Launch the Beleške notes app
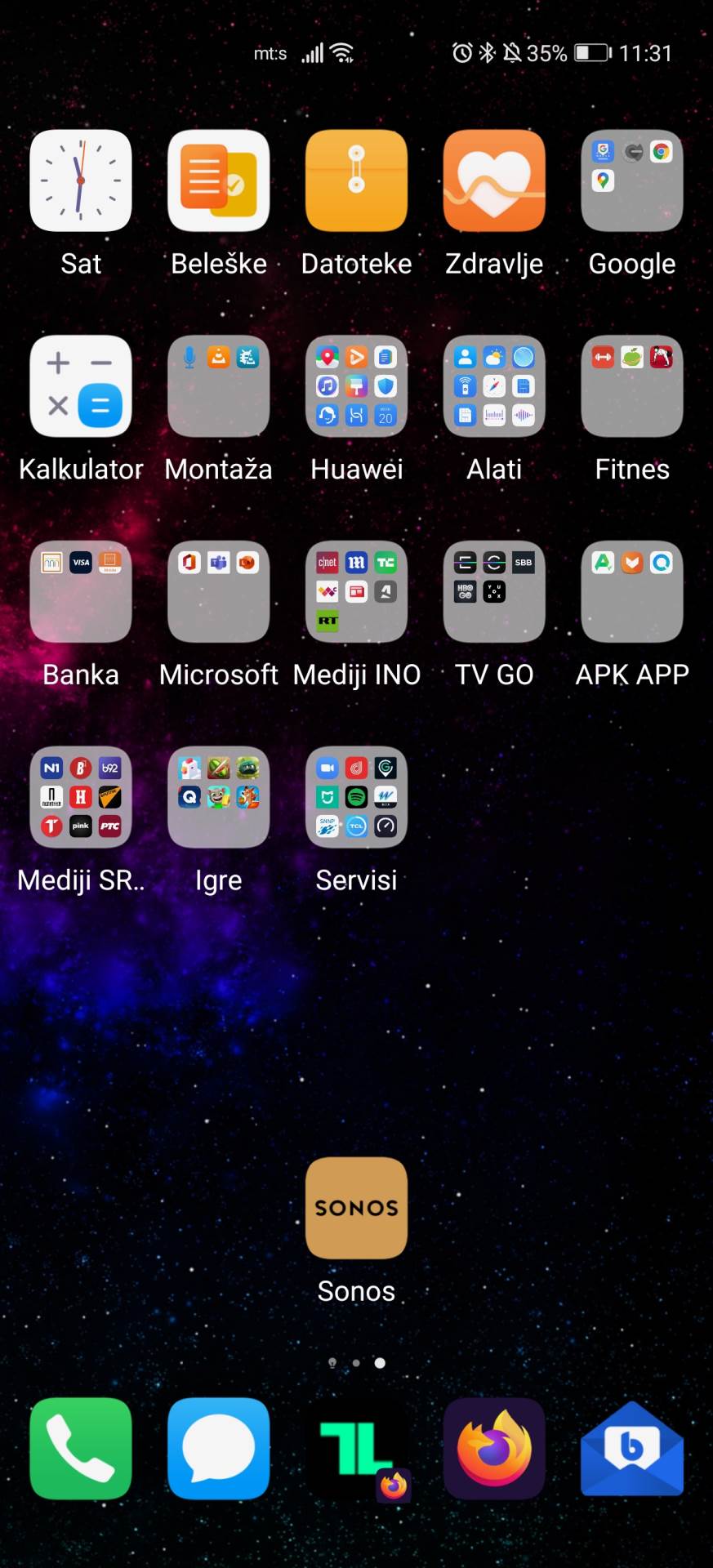The height and width of the screenshot is (1568, 713). click(218, 180)
